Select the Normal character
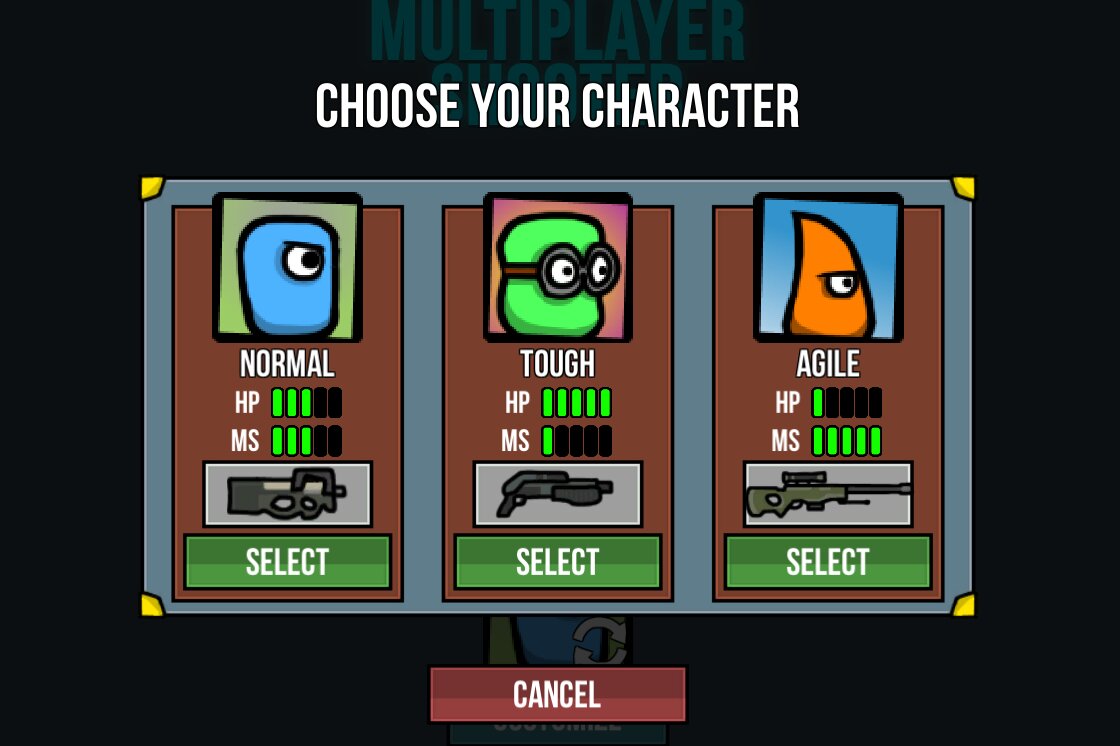This screenshot has height=746, width=1120. pos(287,562)
